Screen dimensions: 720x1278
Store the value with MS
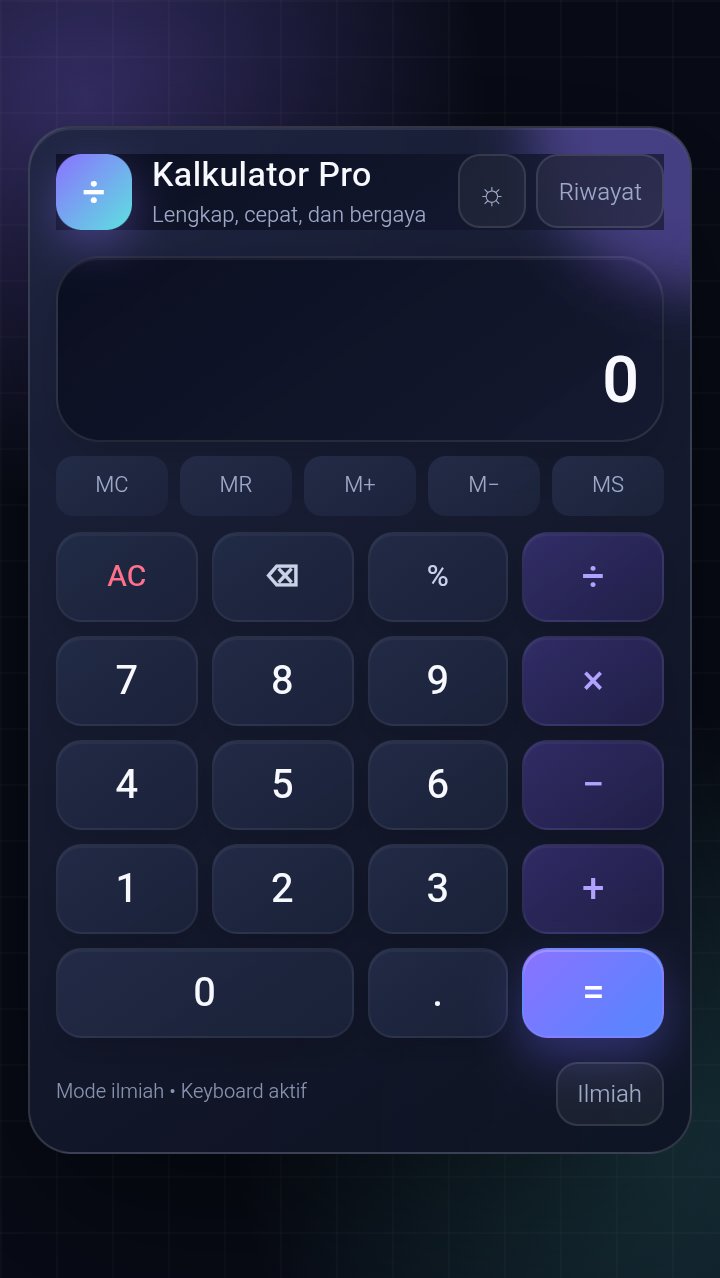[608, 486]
